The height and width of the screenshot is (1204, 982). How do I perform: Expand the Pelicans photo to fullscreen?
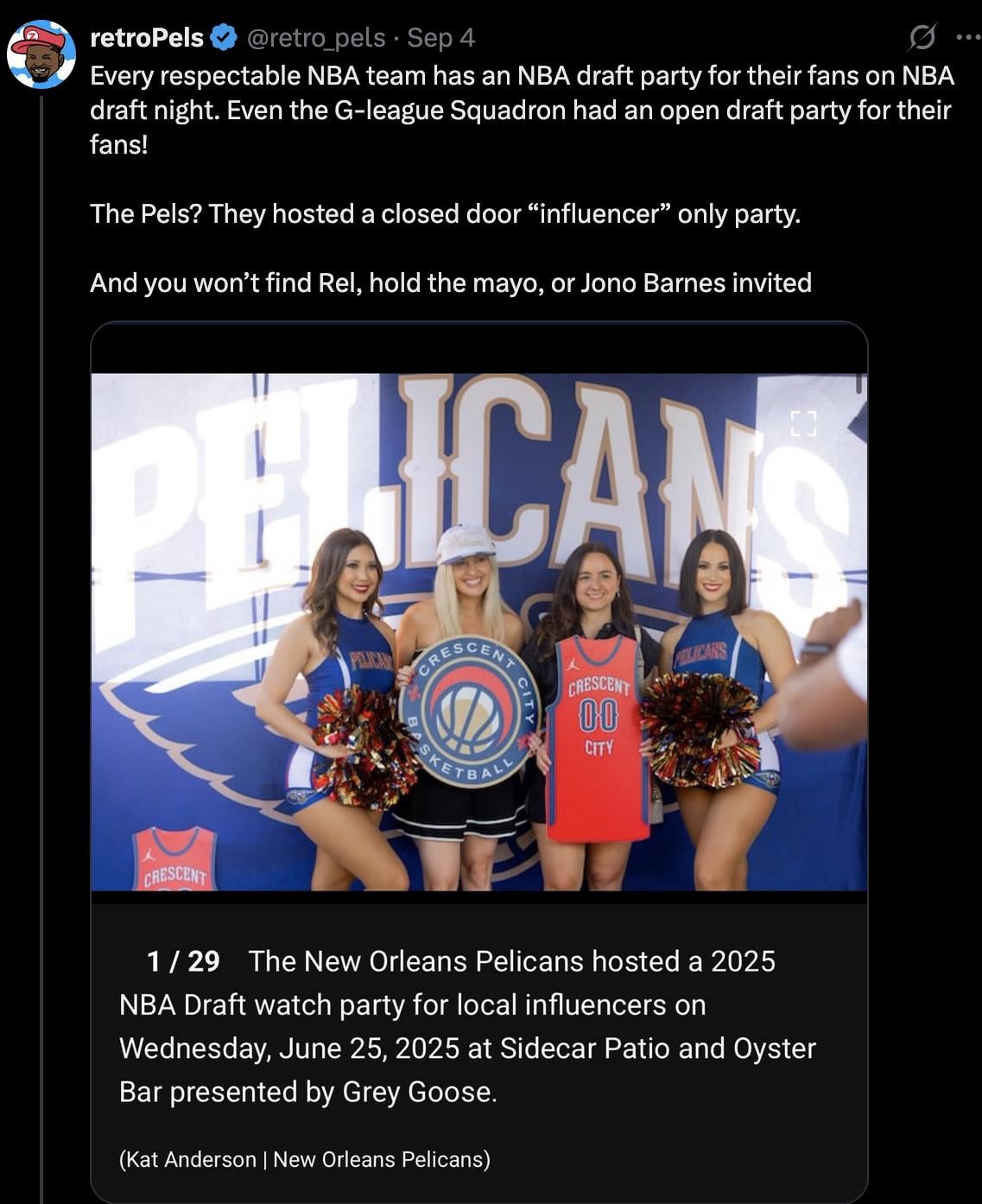click(803, 423)
